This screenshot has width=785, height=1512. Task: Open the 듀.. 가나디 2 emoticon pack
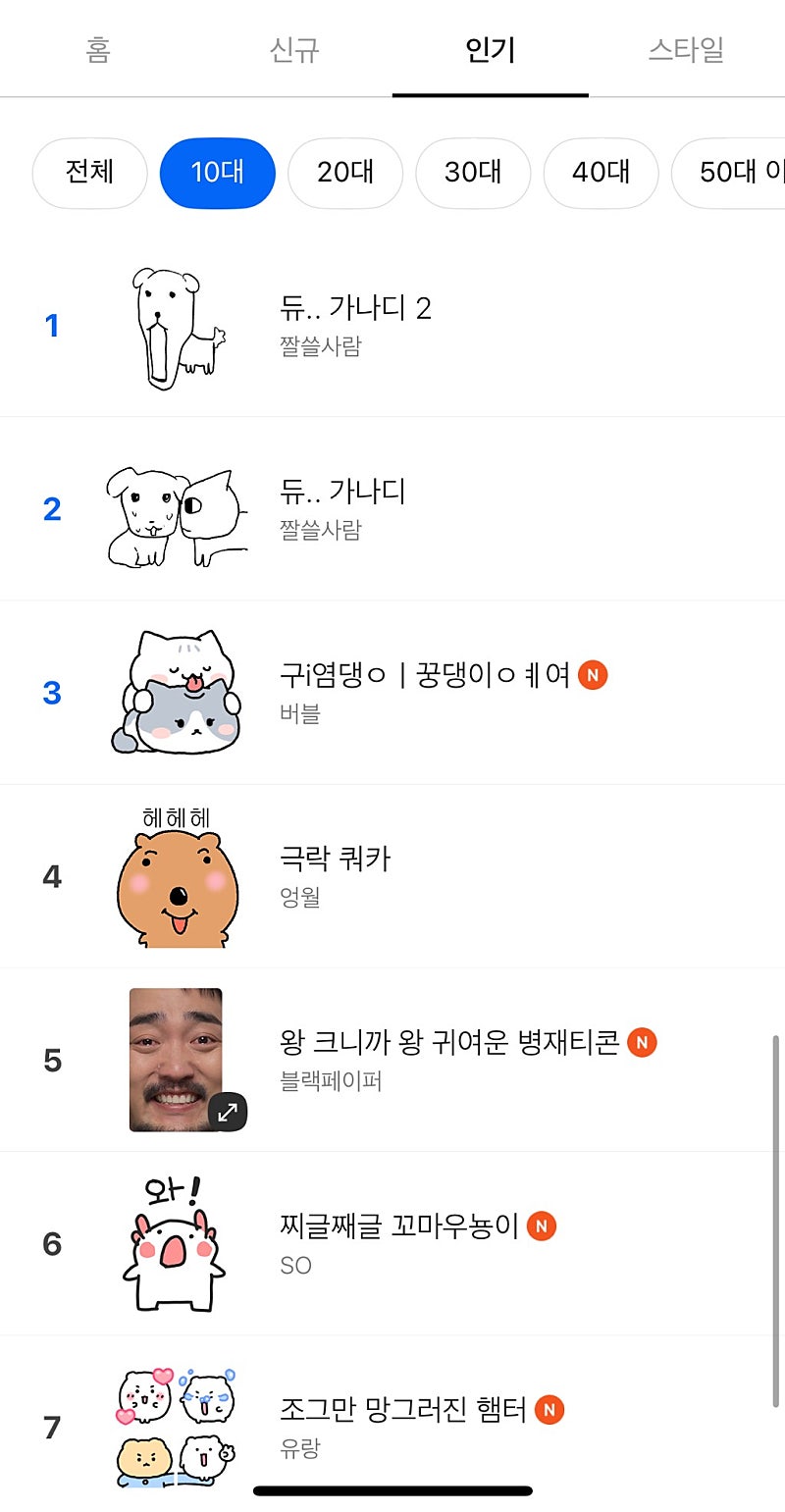pyautogui.click(x=355, y=309)
